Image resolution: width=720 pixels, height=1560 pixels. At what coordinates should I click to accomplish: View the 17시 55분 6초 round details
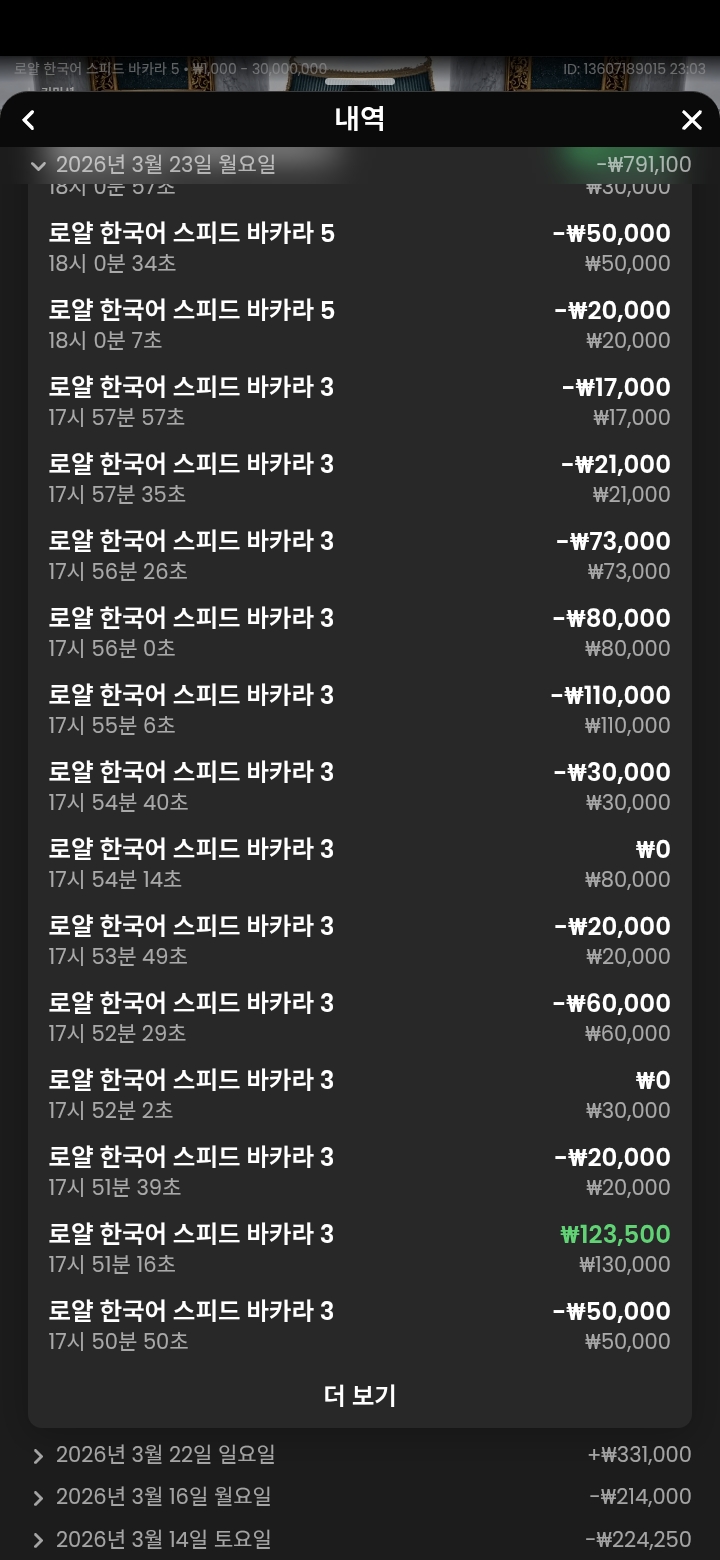point(360,710)
